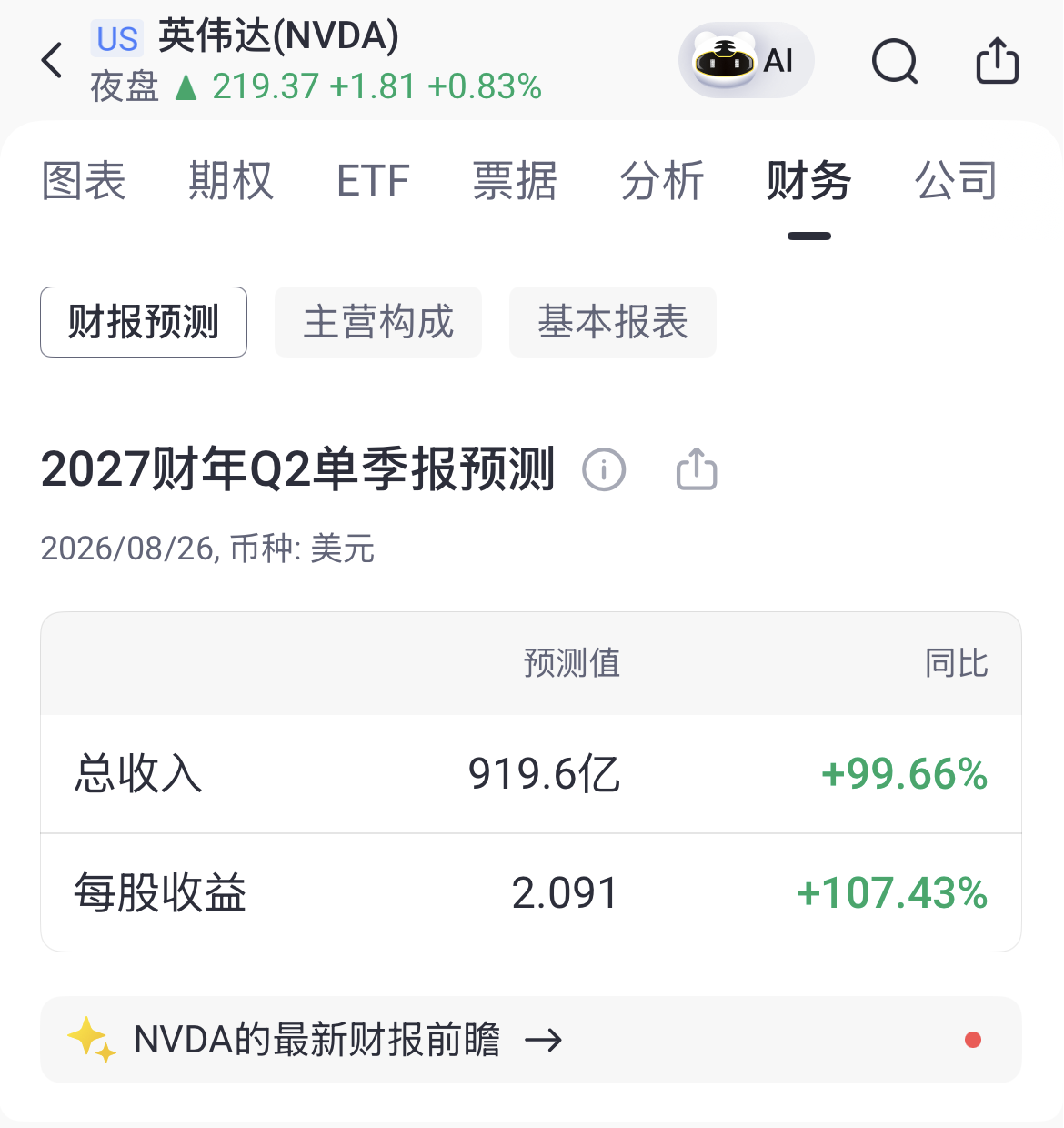Image resolution: width=1064 pixels, height=1128 pixels.
Task: Open the AI assistant button
Action: tap(746, 60)
